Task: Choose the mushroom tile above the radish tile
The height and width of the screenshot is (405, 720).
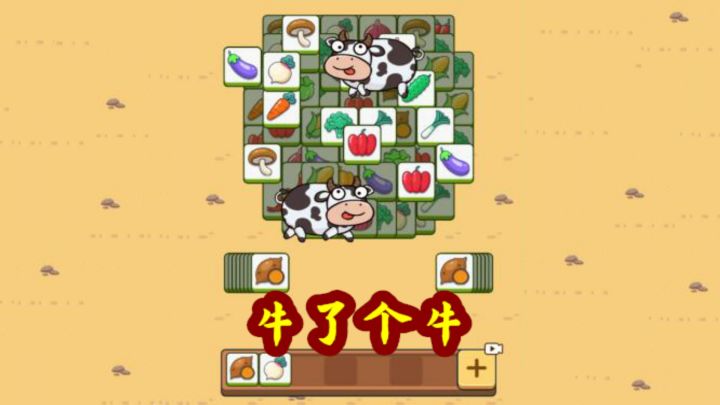Action: click(300, 33)
